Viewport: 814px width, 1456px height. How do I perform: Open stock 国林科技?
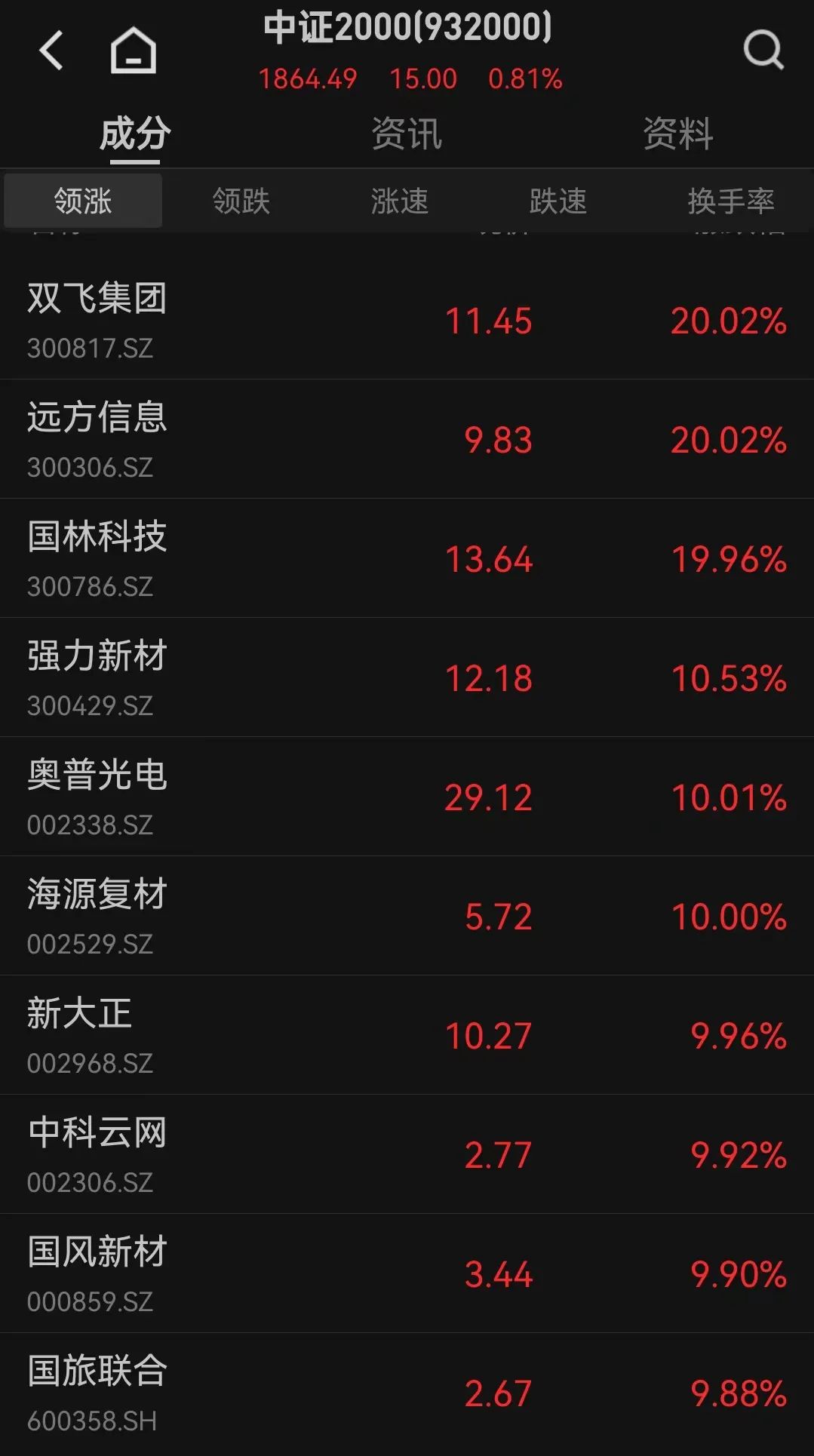pyautogui.click(x=407, y=558)
